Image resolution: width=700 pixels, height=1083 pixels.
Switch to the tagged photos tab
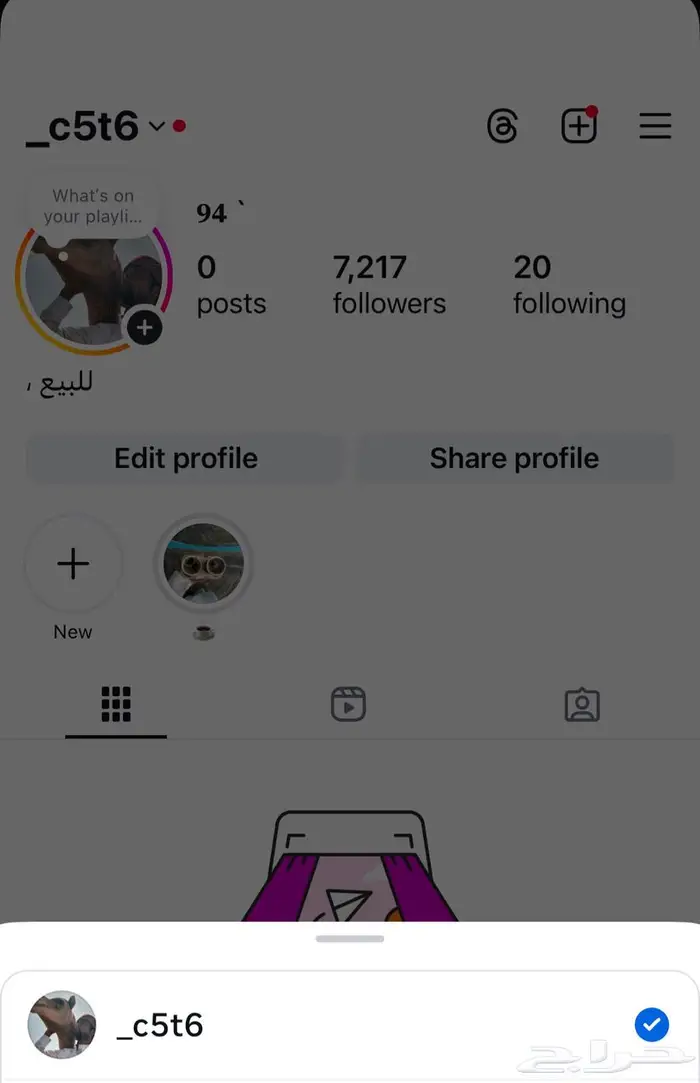point(581,705)
